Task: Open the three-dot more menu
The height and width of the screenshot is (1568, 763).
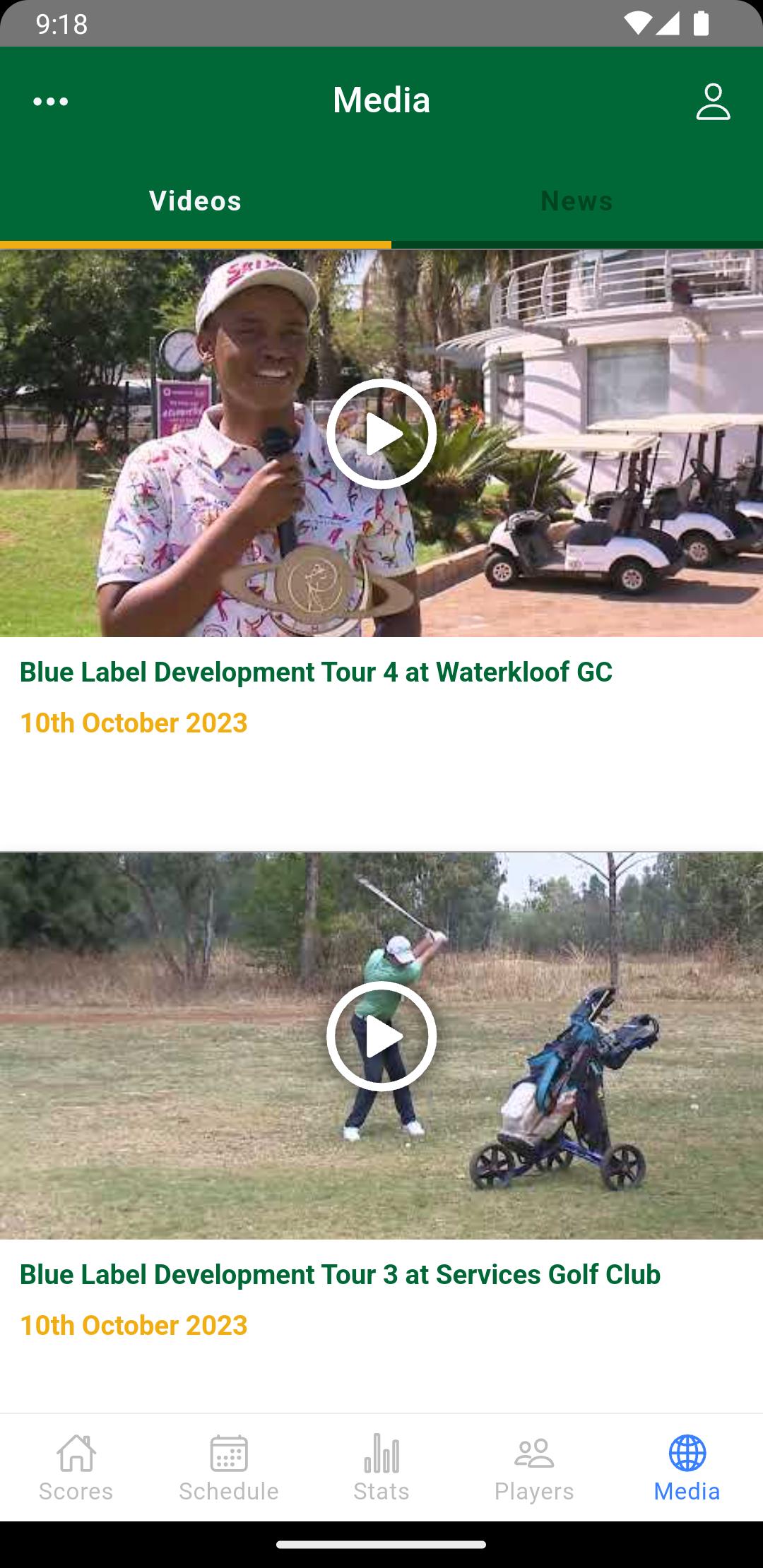Action: (x=51, y=102)
